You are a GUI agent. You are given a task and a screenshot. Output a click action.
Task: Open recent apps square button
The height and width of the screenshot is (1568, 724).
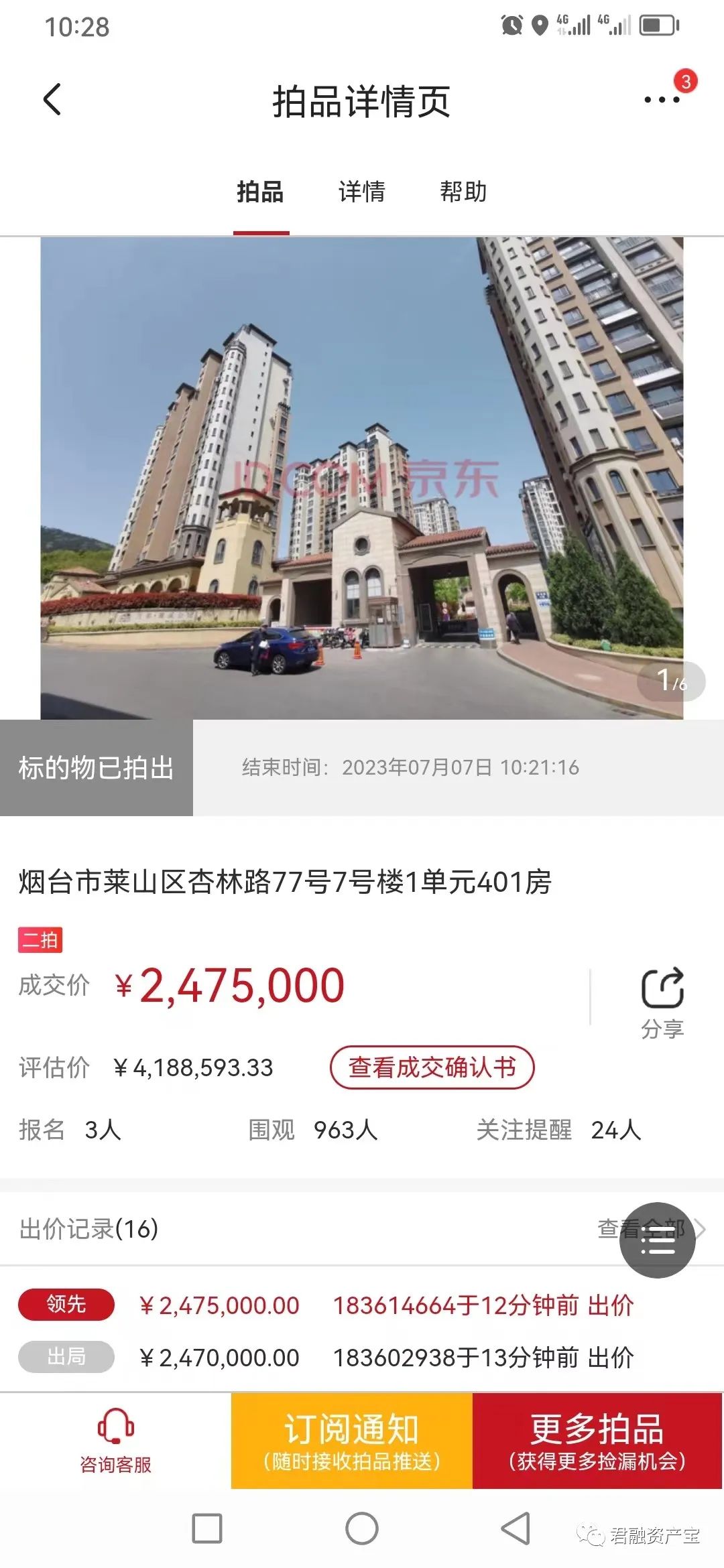point(207,1529)
